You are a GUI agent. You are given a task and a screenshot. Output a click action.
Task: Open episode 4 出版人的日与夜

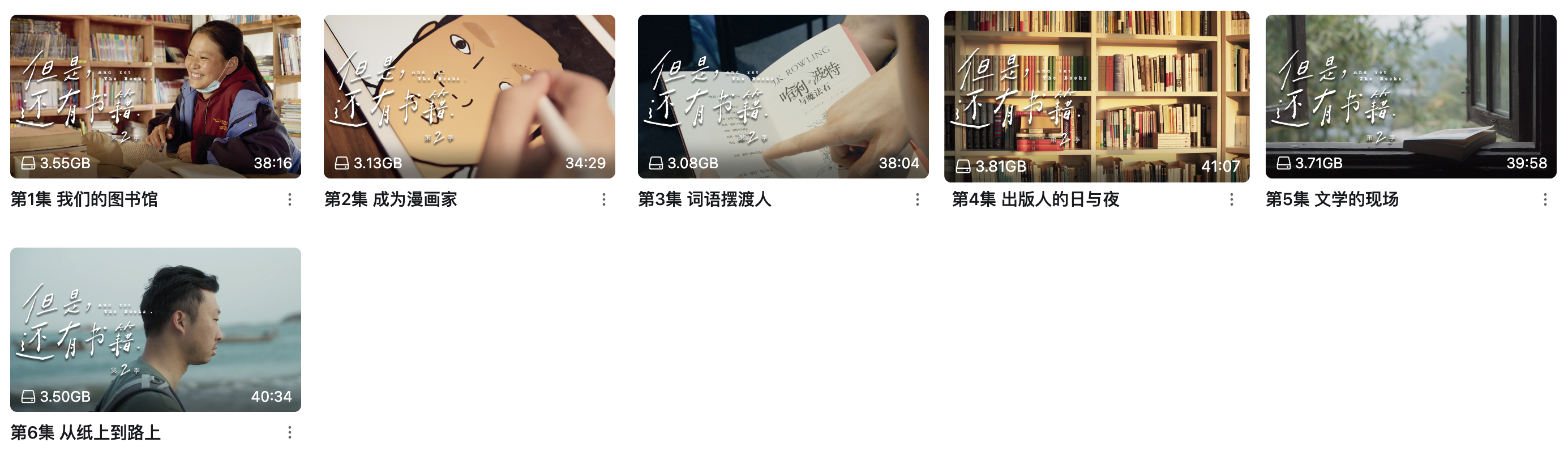point(1096,96)
